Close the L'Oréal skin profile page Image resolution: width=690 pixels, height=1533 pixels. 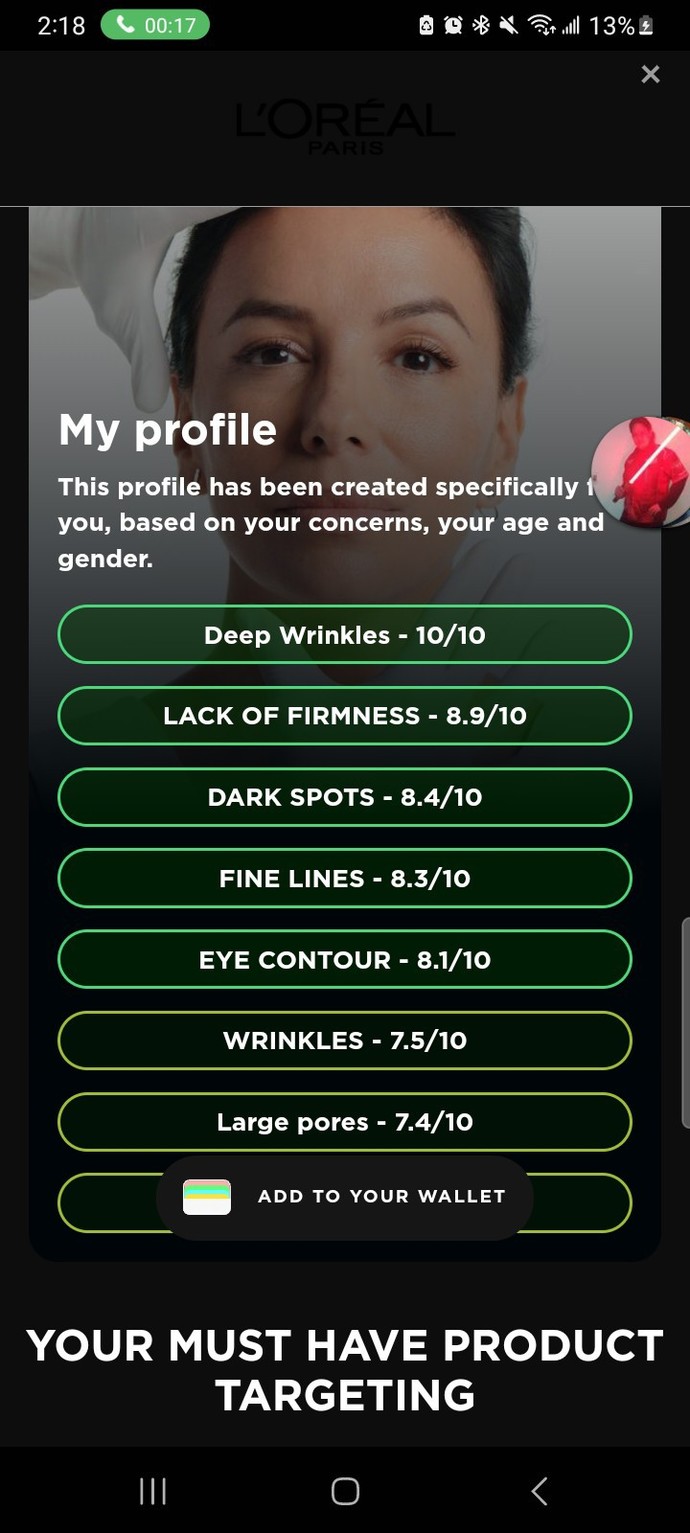pyautogui.click(x=650, y=75)
